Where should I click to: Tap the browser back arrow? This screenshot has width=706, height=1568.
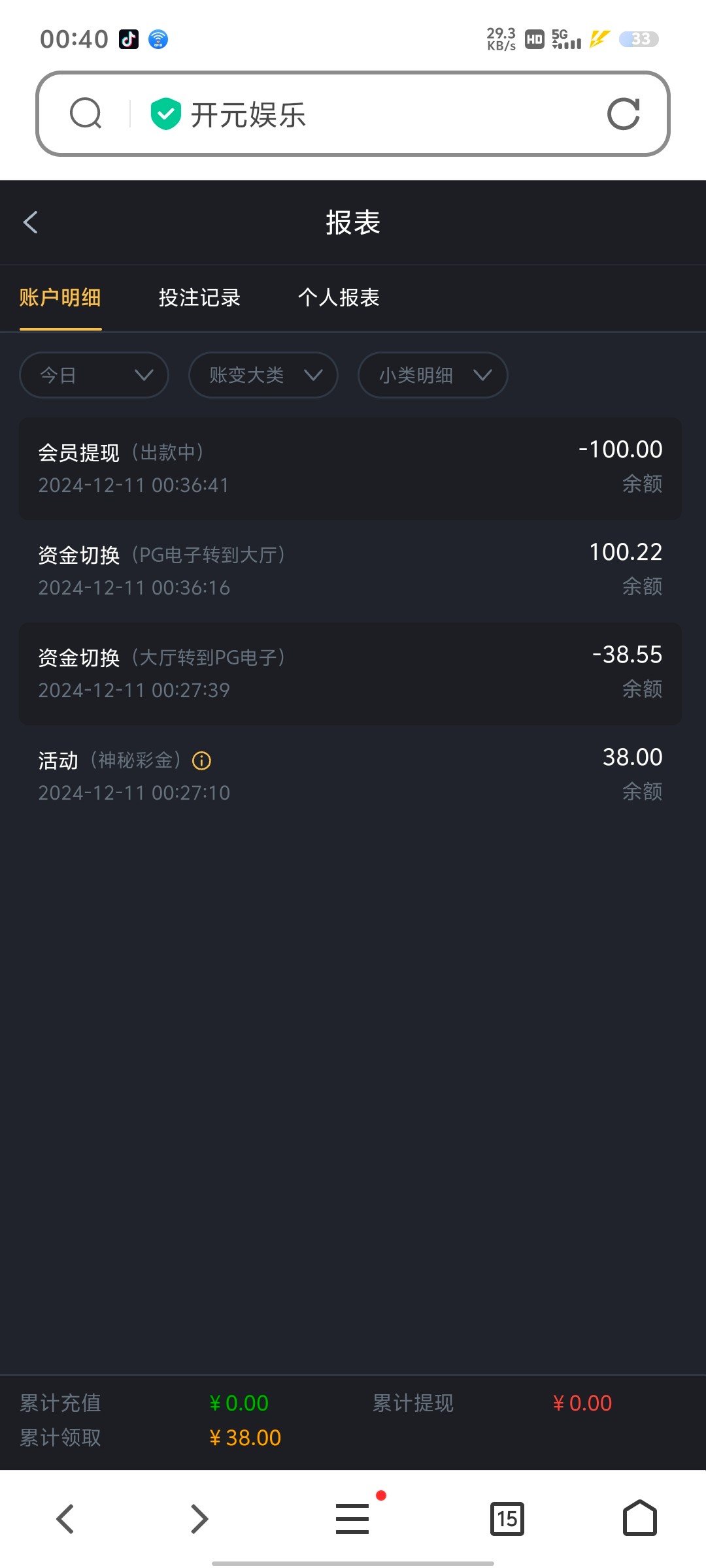tap(65, 1518)
